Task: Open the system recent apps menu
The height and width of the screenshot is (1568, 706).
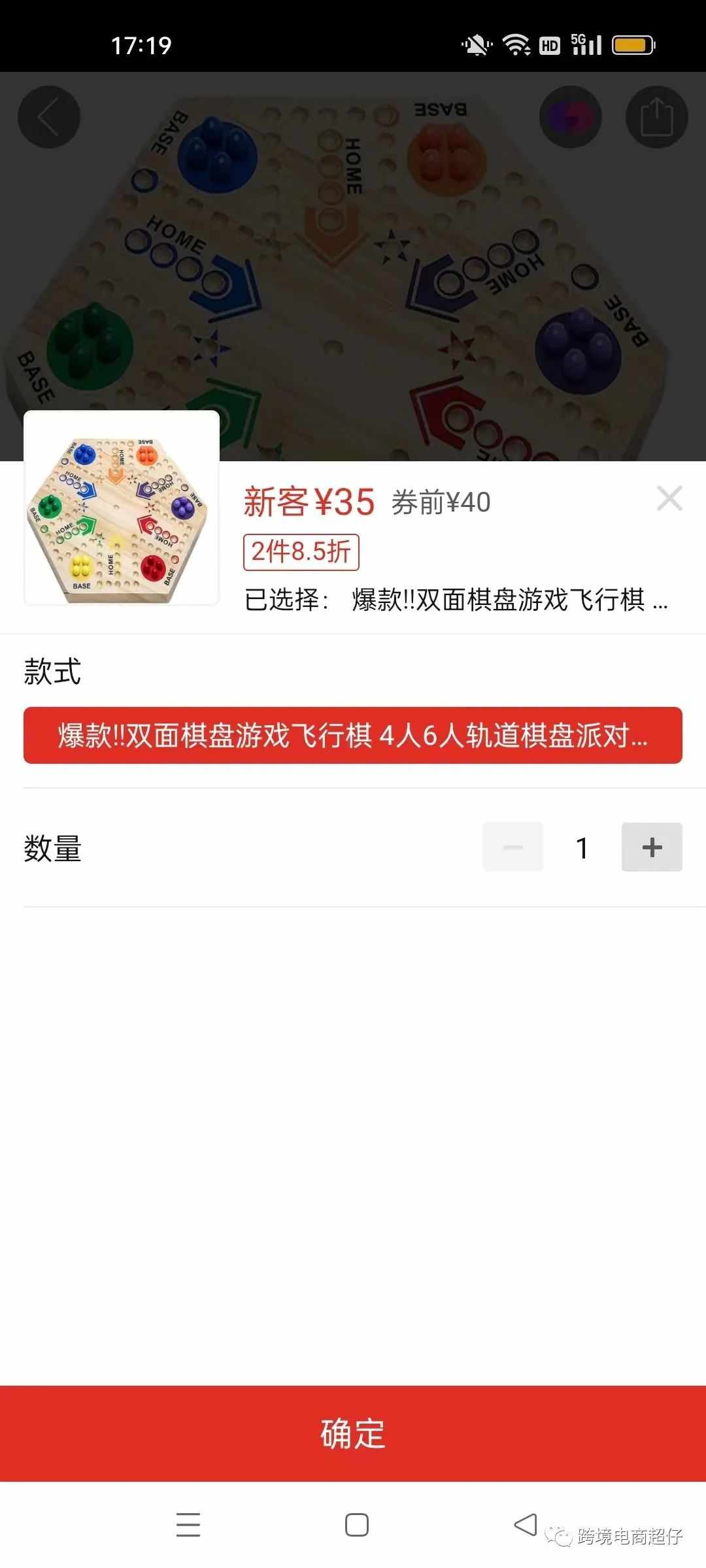Action: click(188, 1525)
